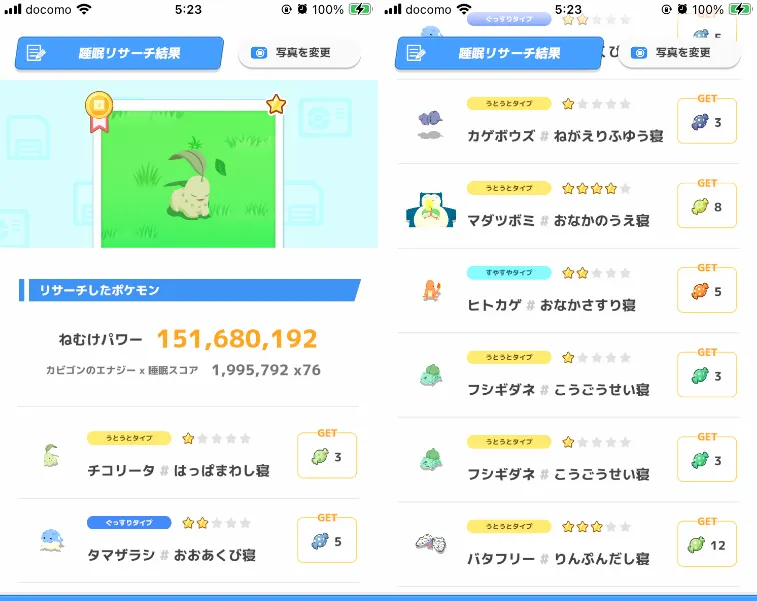Viewport: 757px width, 601px height.
Task: Select the バタフリー りんぷんだし寝 entry
Action: click(558, 545)
